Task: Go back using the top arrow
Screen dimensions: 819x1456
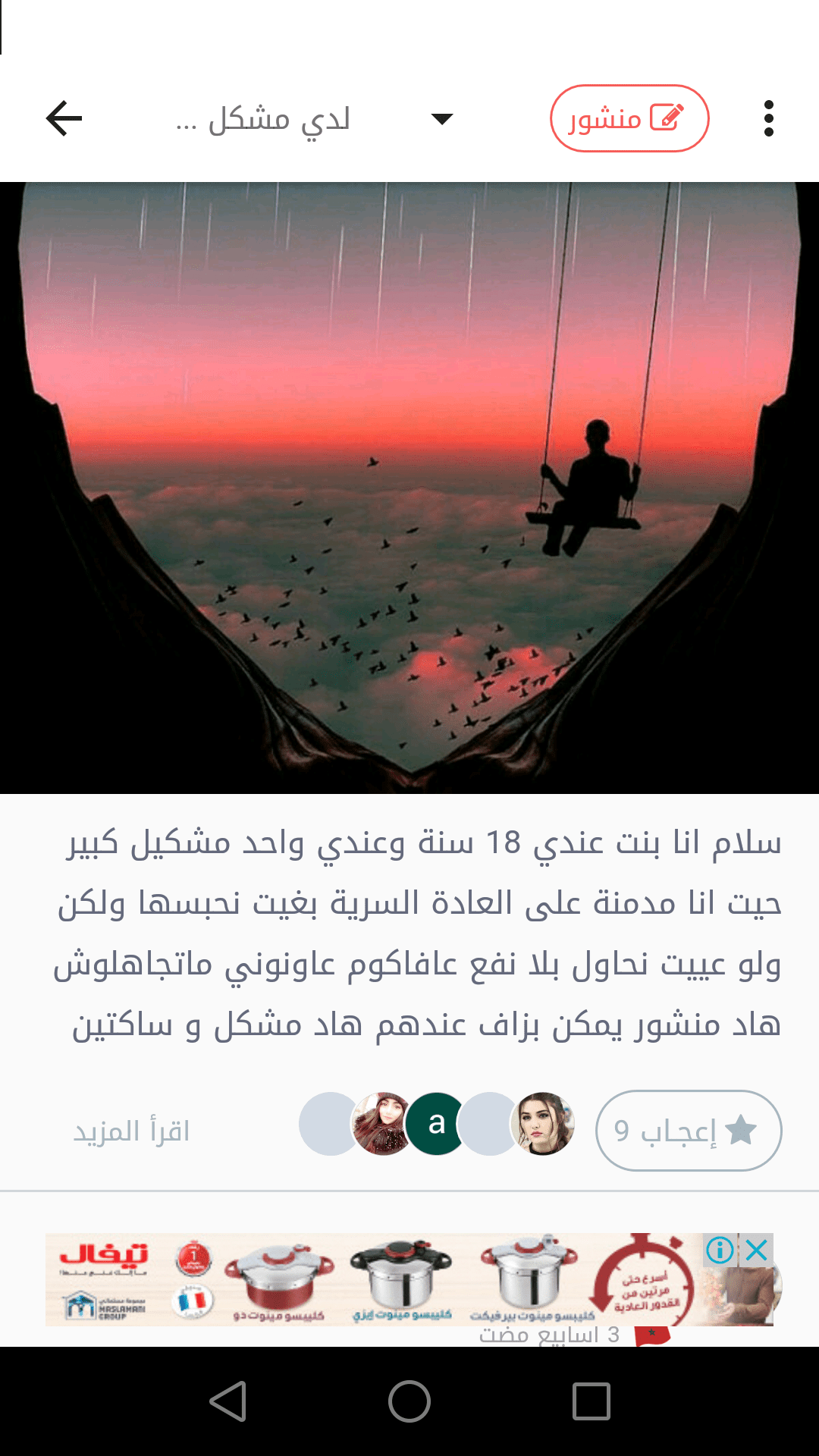Action: (x=64, y=118)
